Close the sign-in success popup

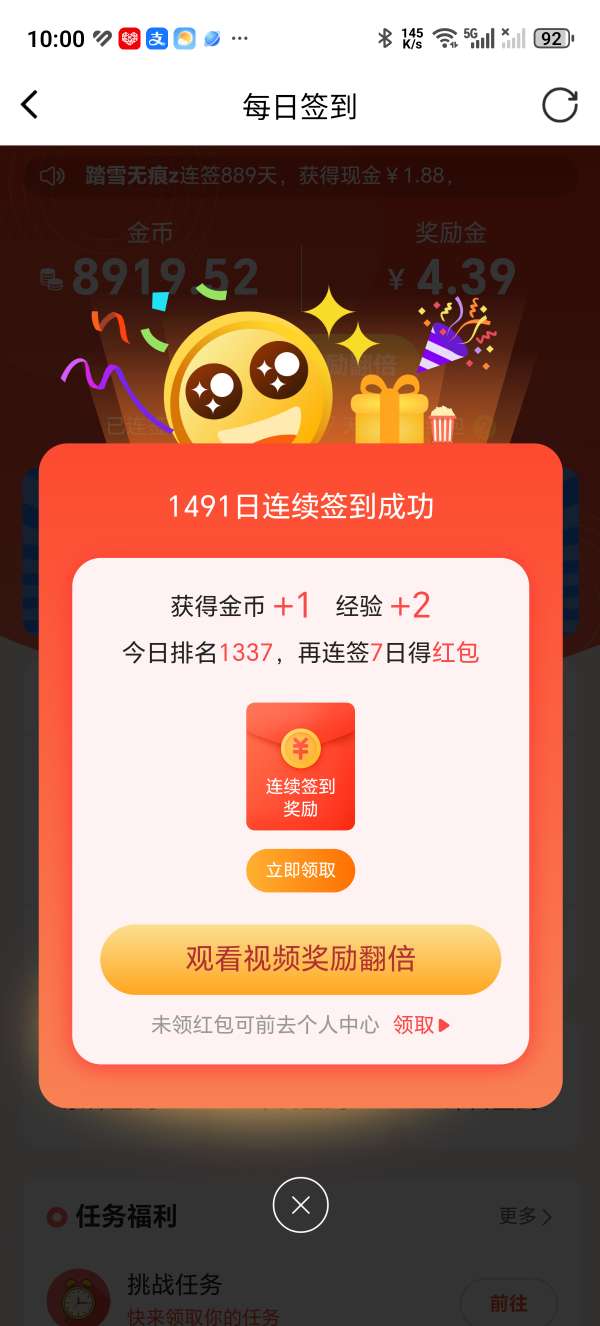click(300, 1205)
